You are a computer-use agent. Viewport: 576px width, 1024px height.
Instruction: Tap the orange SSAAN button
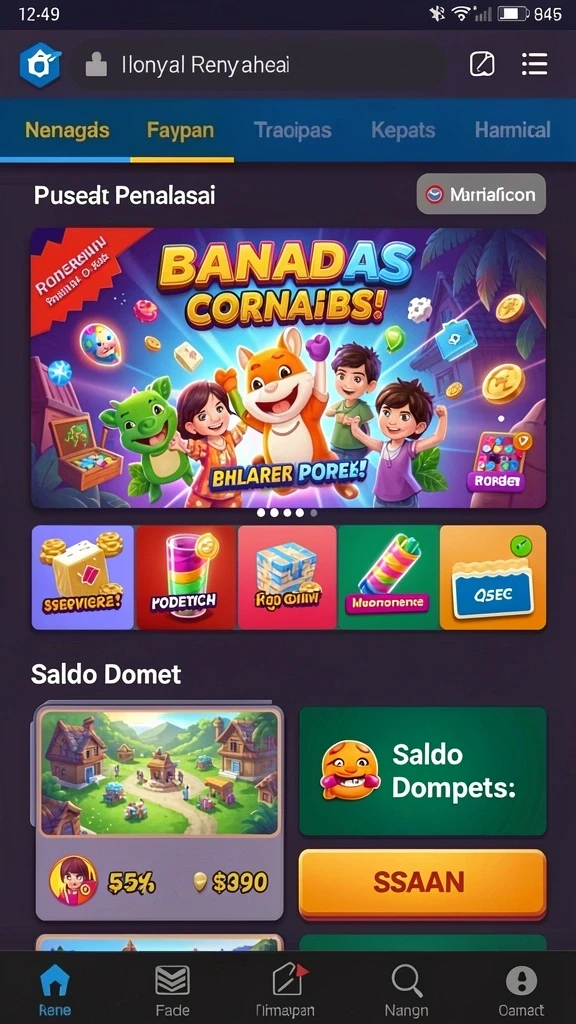(423, 883)
